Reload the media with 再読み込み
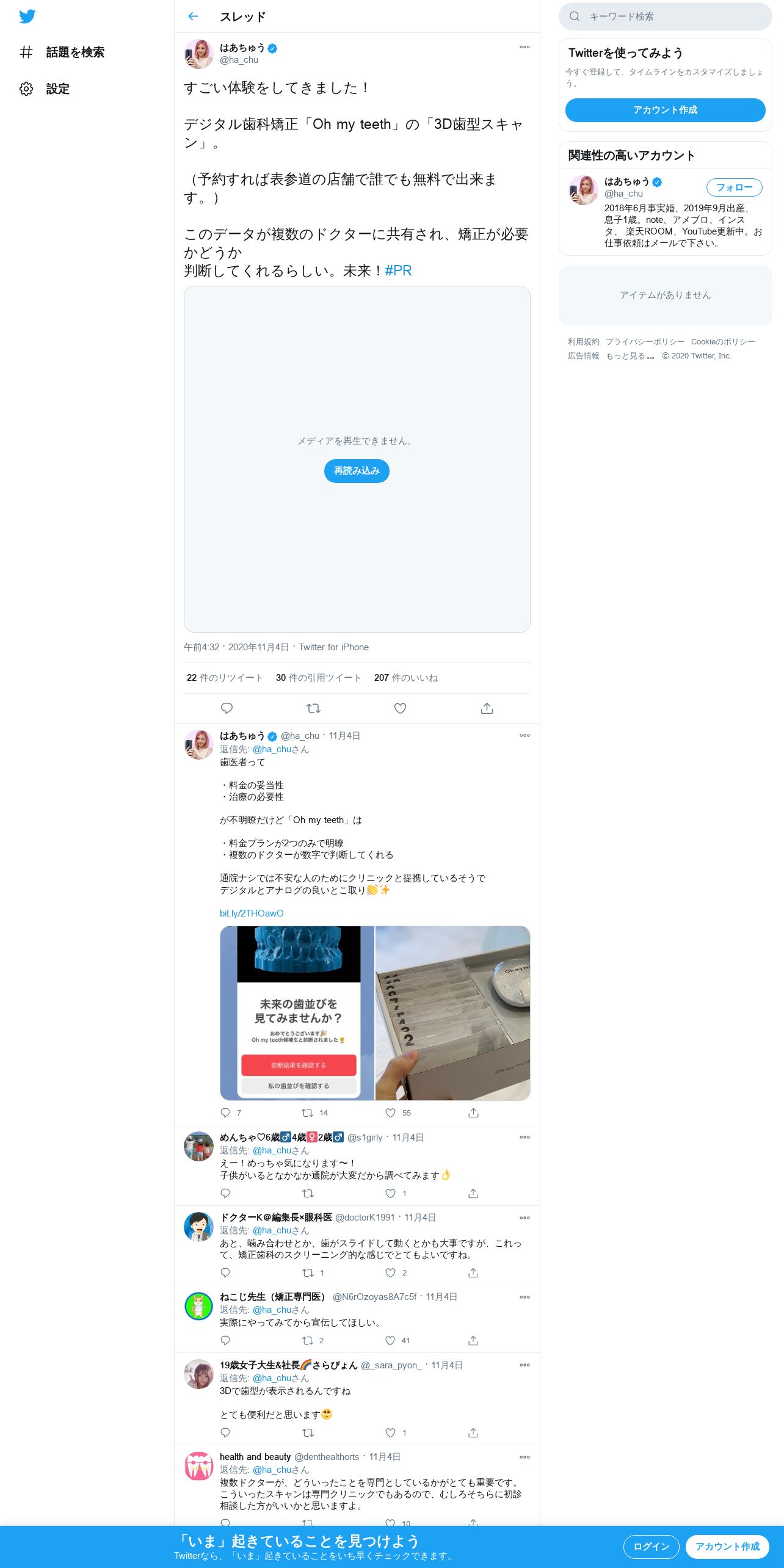This screenshot has width=784, height=1568. pos(357,471)
